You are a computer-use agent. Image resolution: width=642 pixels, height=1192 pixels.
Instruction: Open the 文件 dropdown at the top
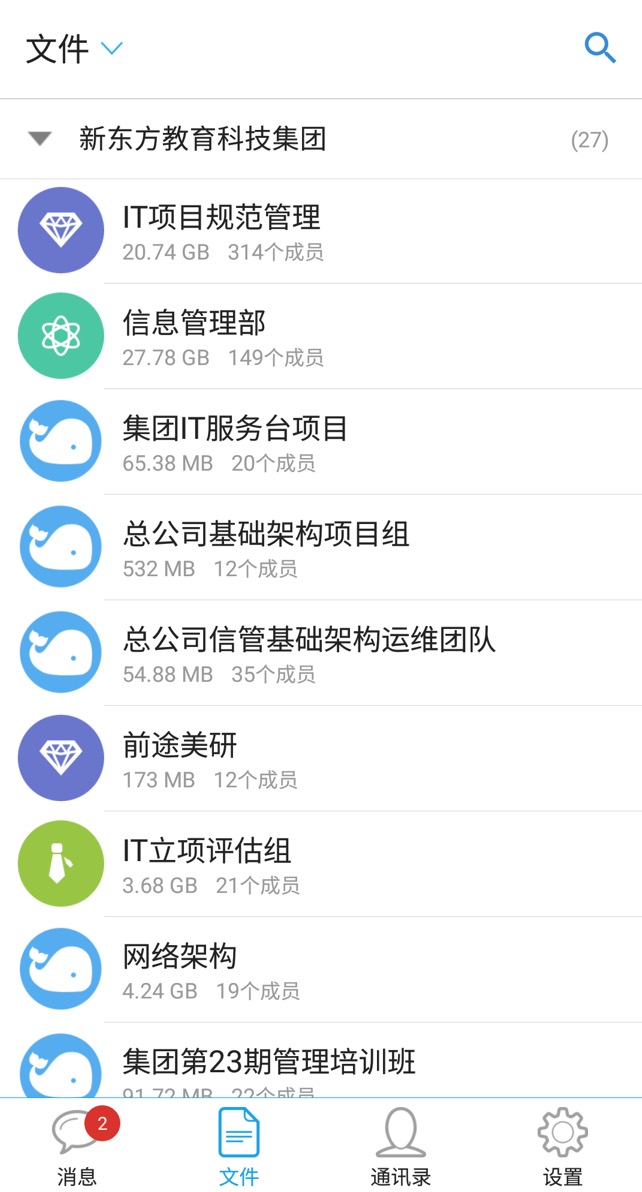74,48
